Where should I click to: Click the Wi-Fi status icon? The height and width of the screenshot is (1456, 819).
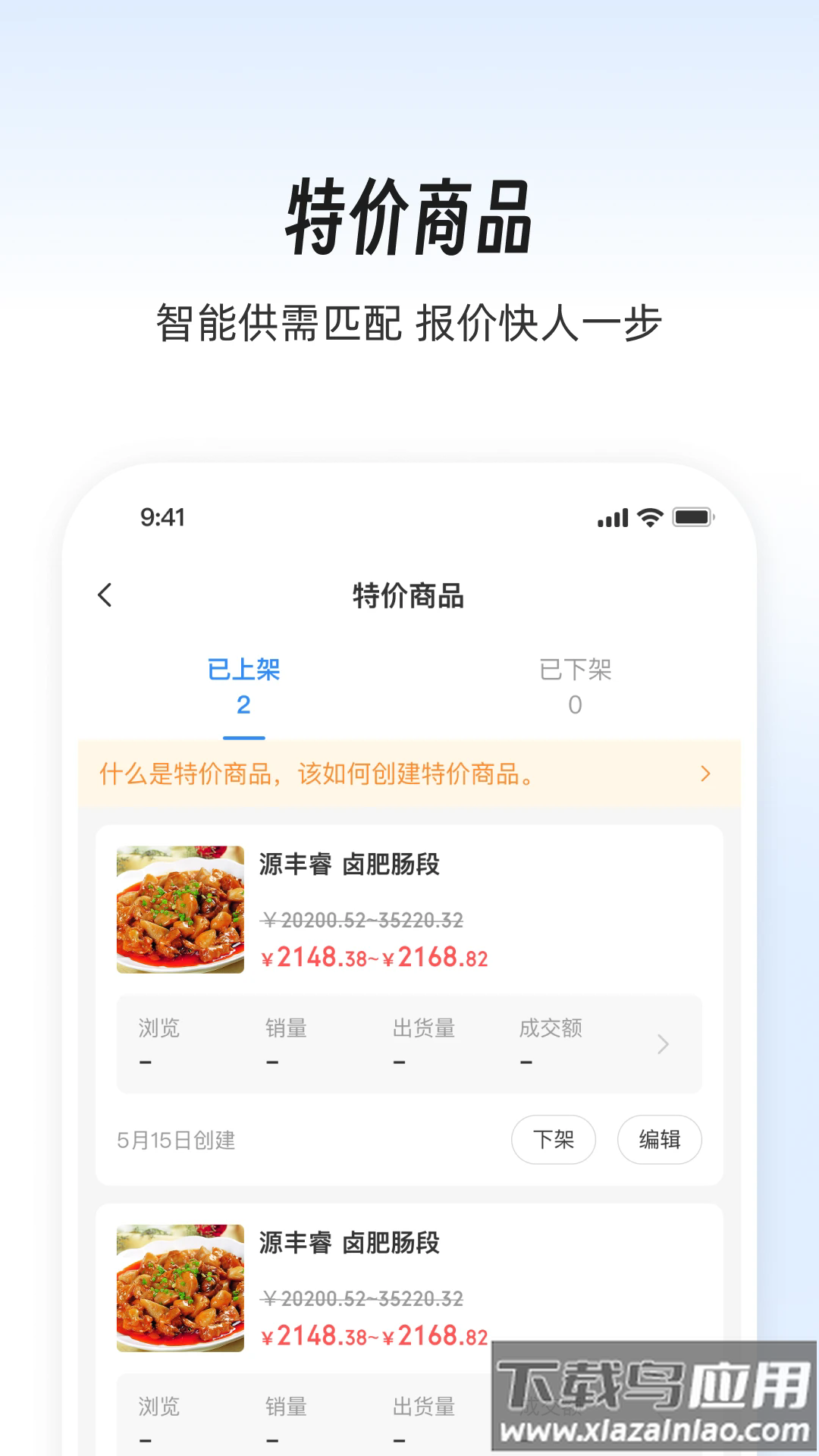(648, 517)
